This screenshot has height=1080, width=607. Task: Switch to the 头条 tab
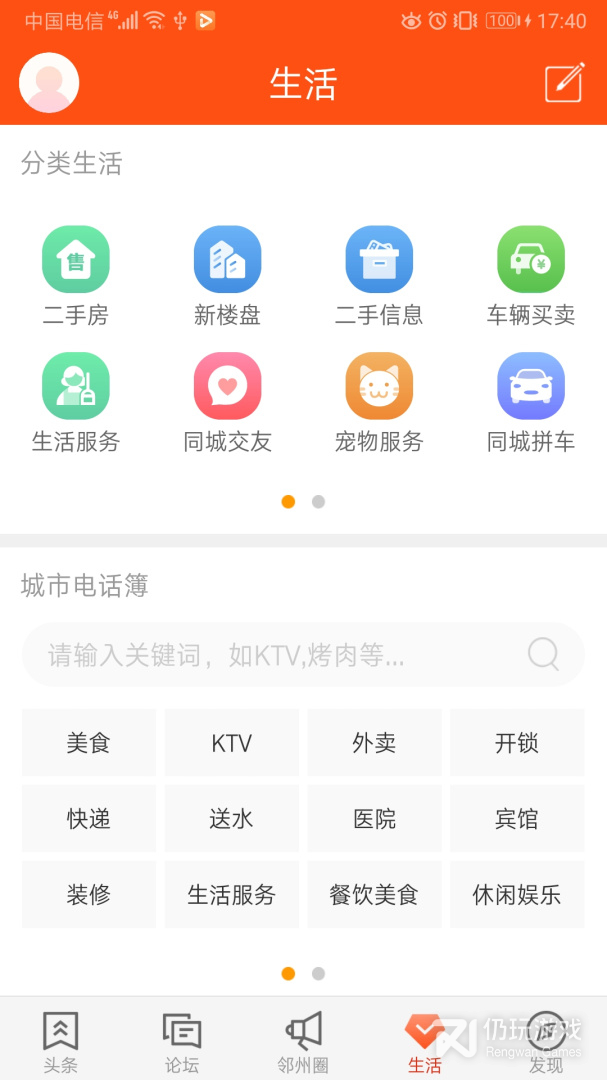pos(60,1042)
